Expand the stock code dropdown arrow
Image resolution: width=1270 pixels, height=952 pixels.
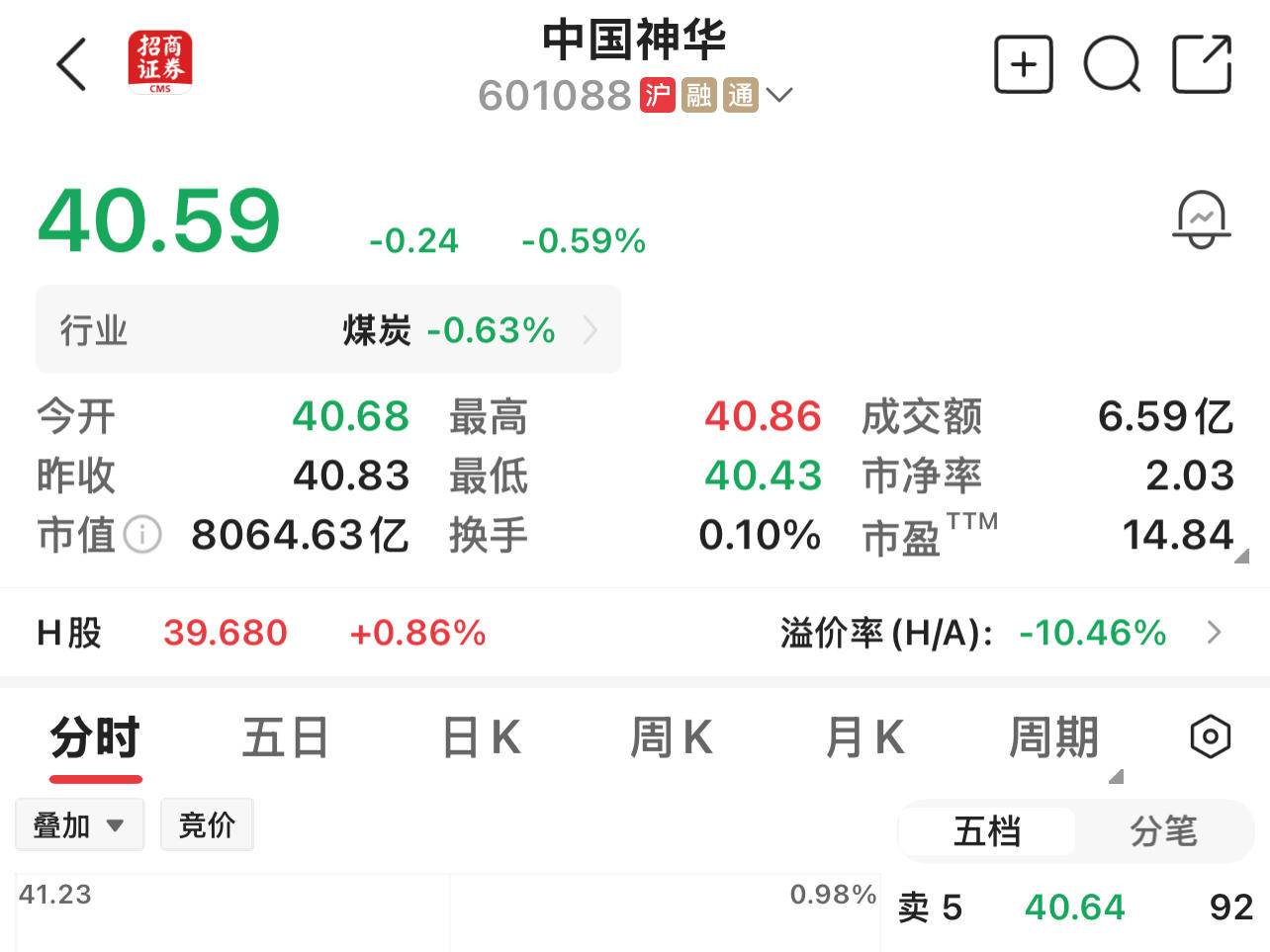pos(779,96)
